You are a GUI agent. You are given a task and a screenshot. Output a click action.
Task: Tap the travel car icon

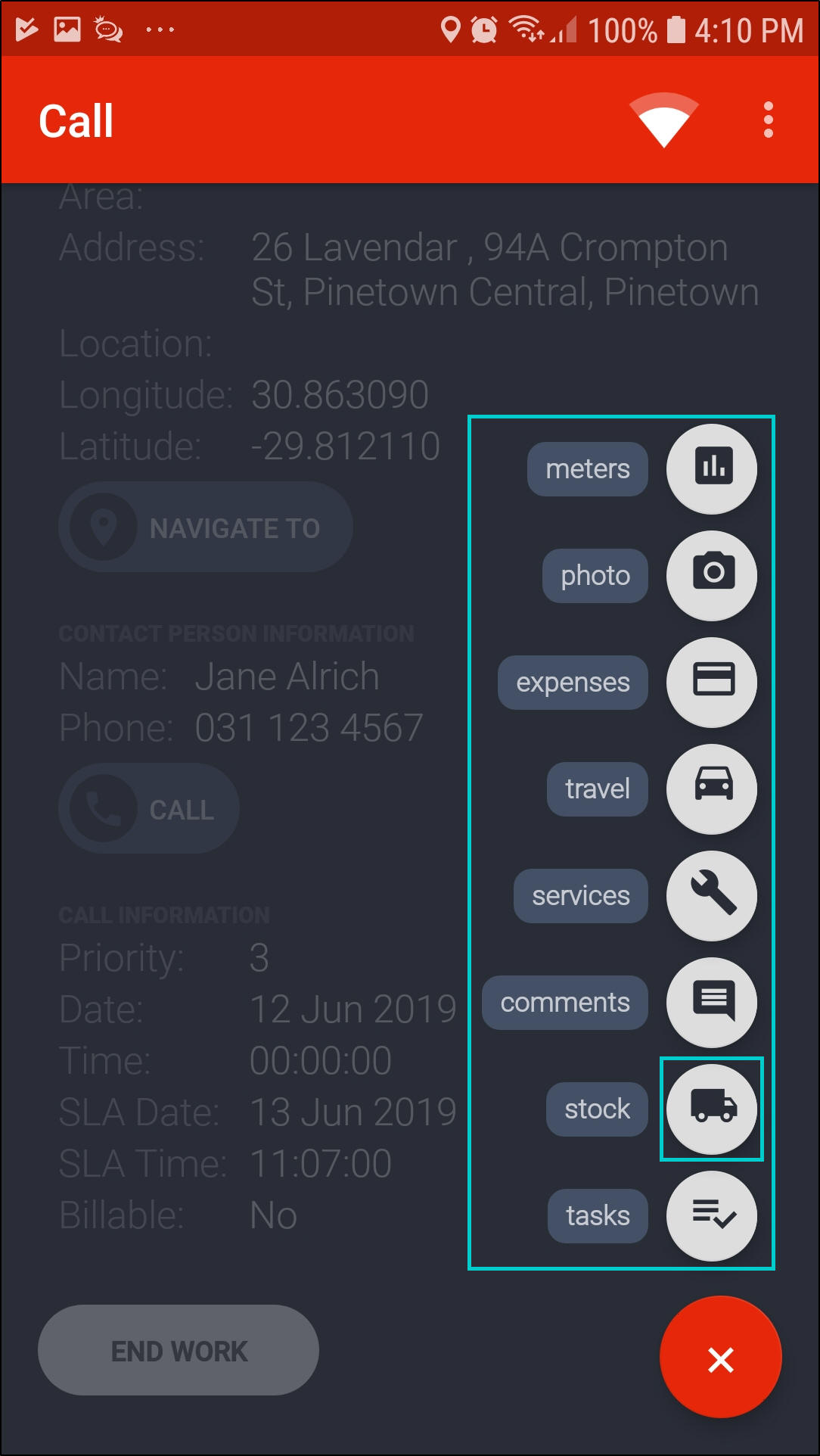[x=711, y=789]
